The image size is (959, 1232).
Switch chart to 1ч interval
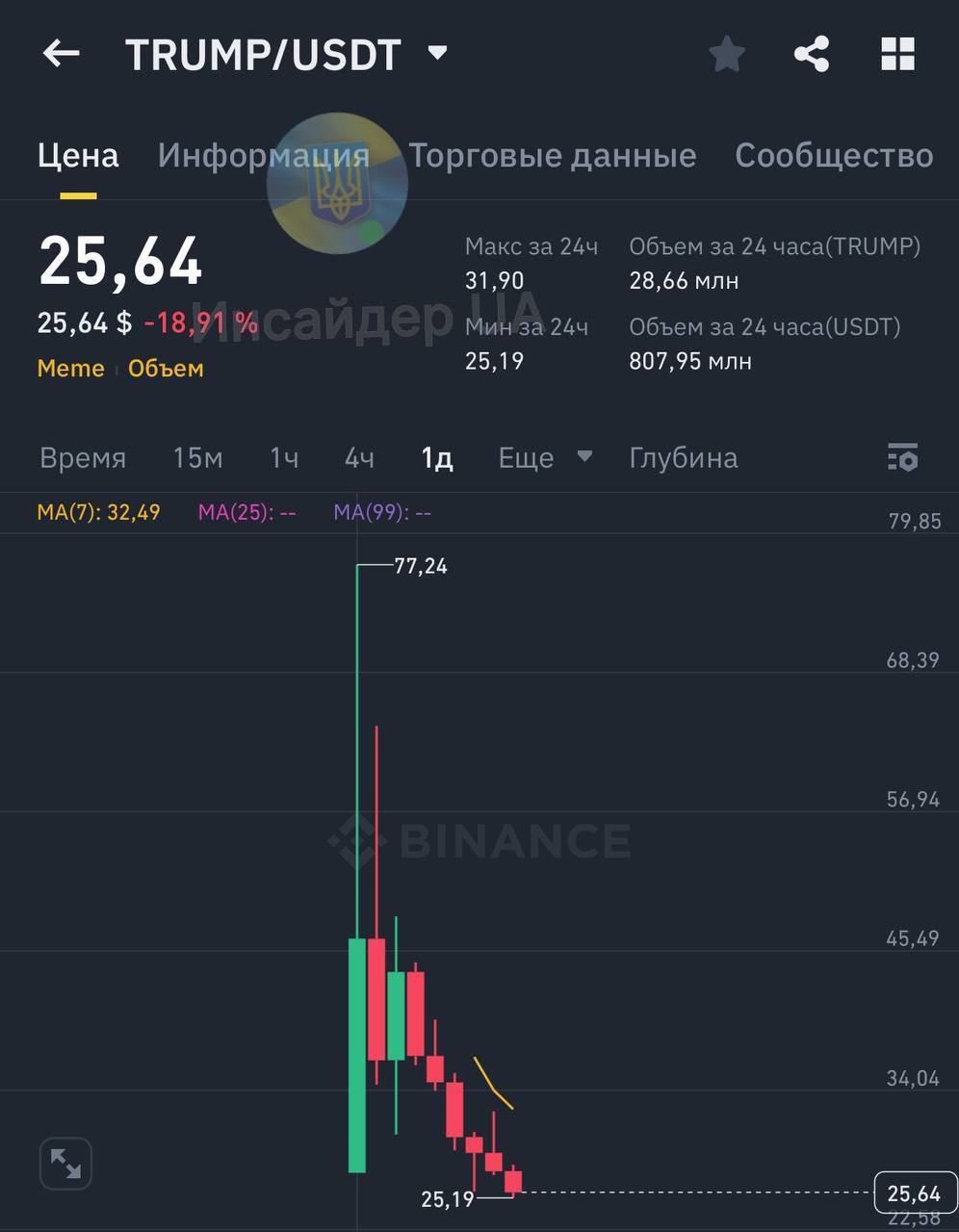[284, 458]
